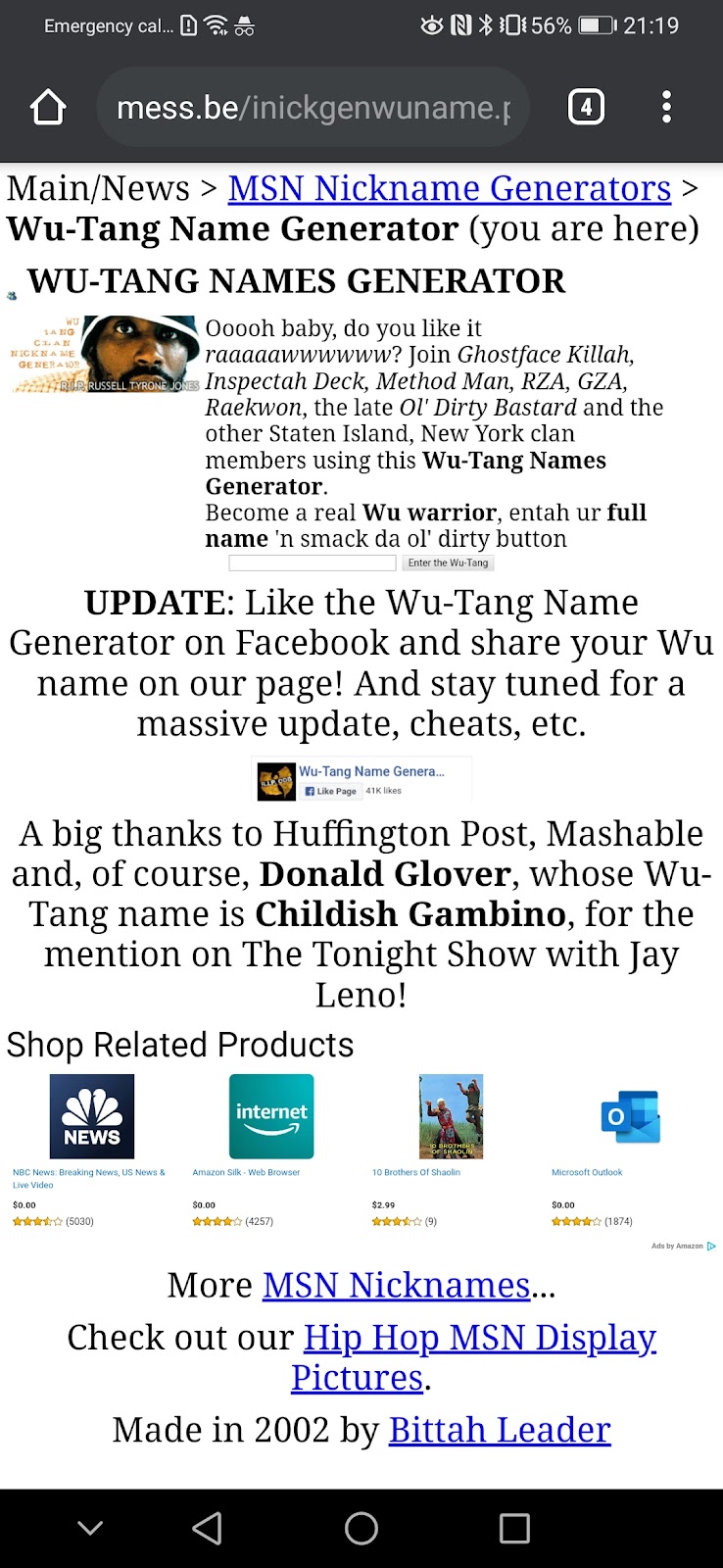
Task: Open the MSN Nickname Generators breadcrumb link
Action: pos(449,188)
